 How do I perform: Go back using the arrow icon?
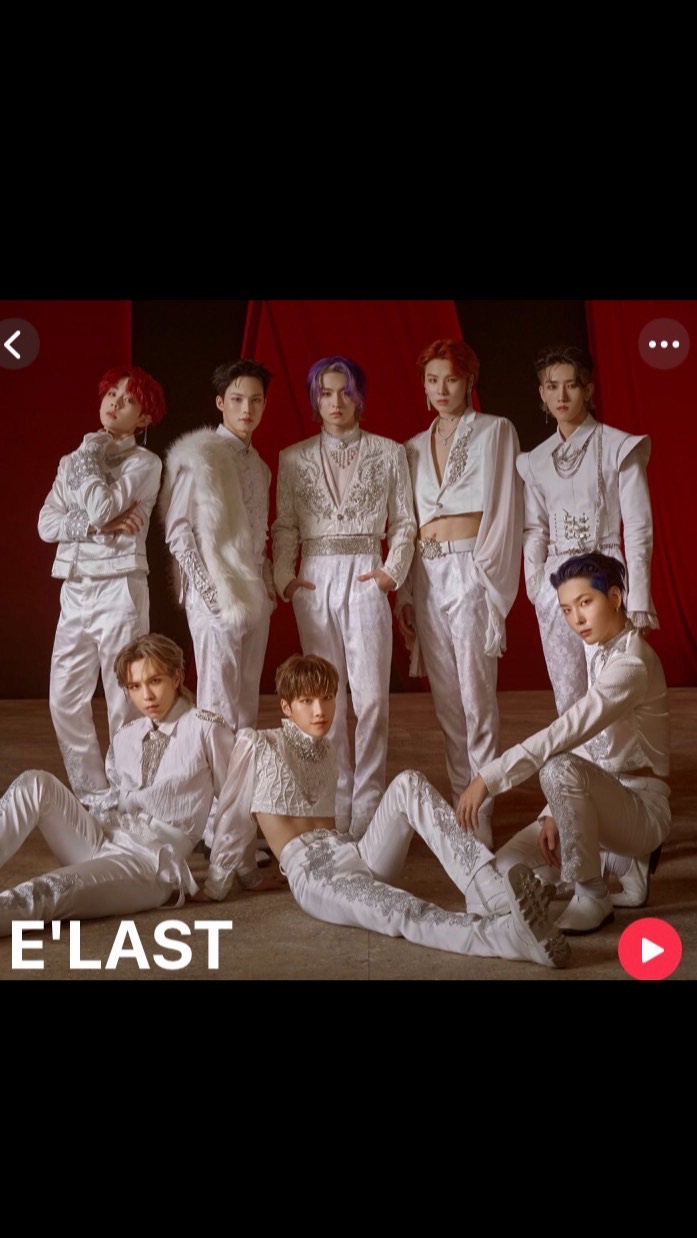[x=14, y=345]
